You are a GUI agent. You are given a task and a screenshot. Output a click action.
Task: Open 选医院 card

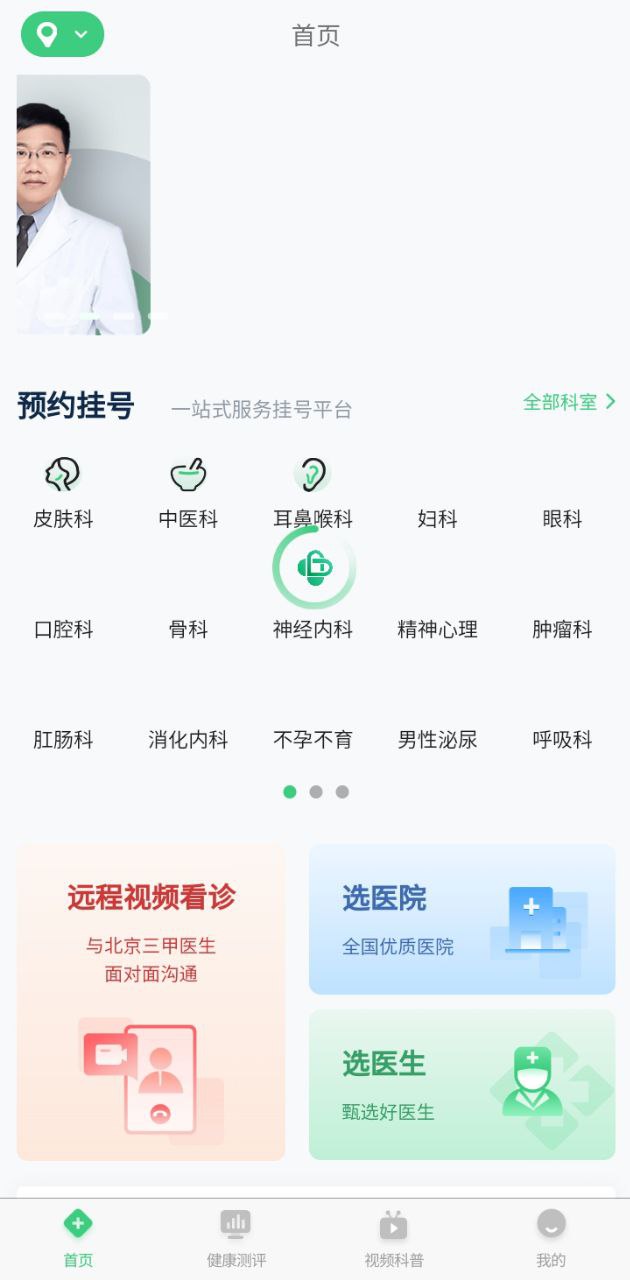coord(461,919)
